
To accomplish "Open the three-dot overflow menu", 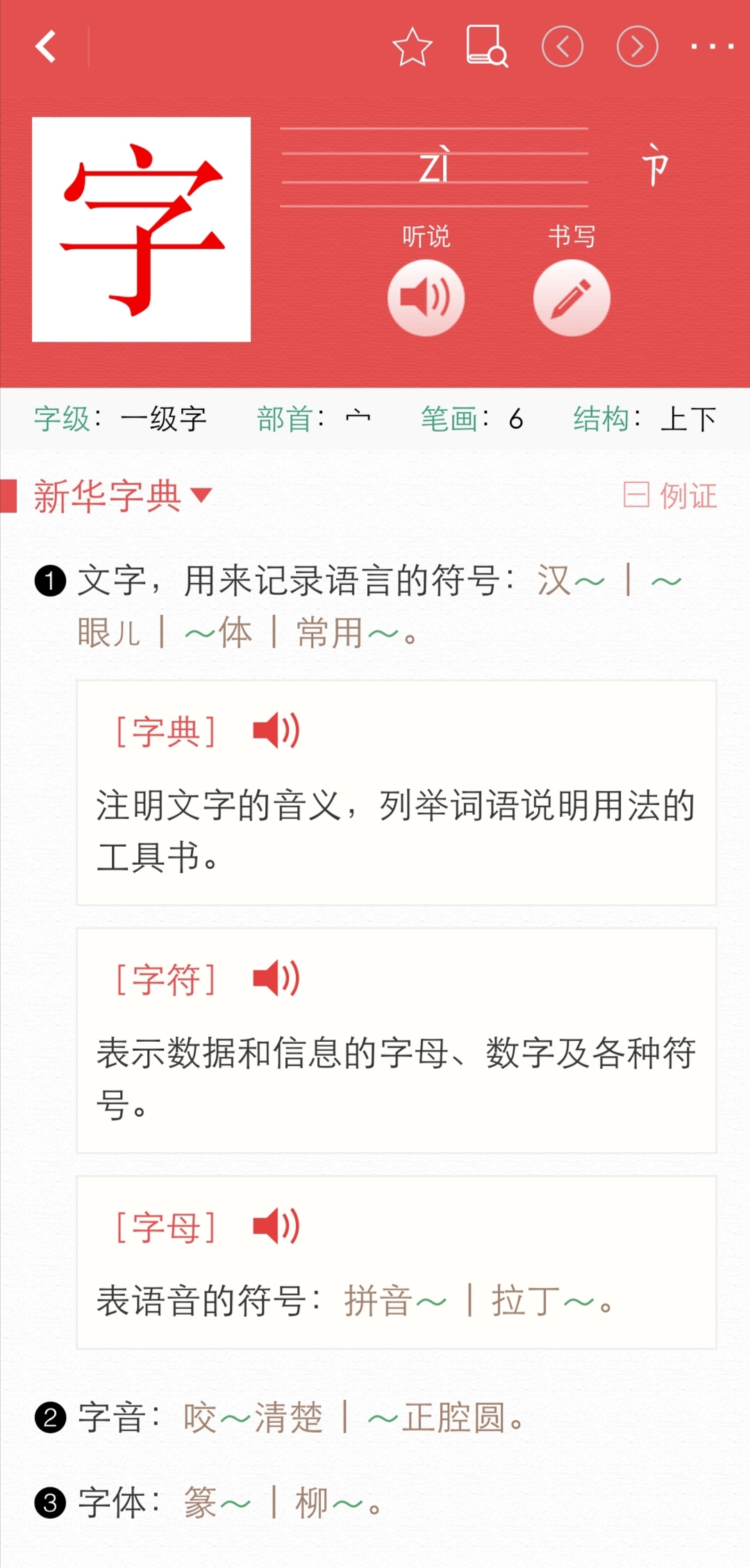I will [x=712, y=47].
